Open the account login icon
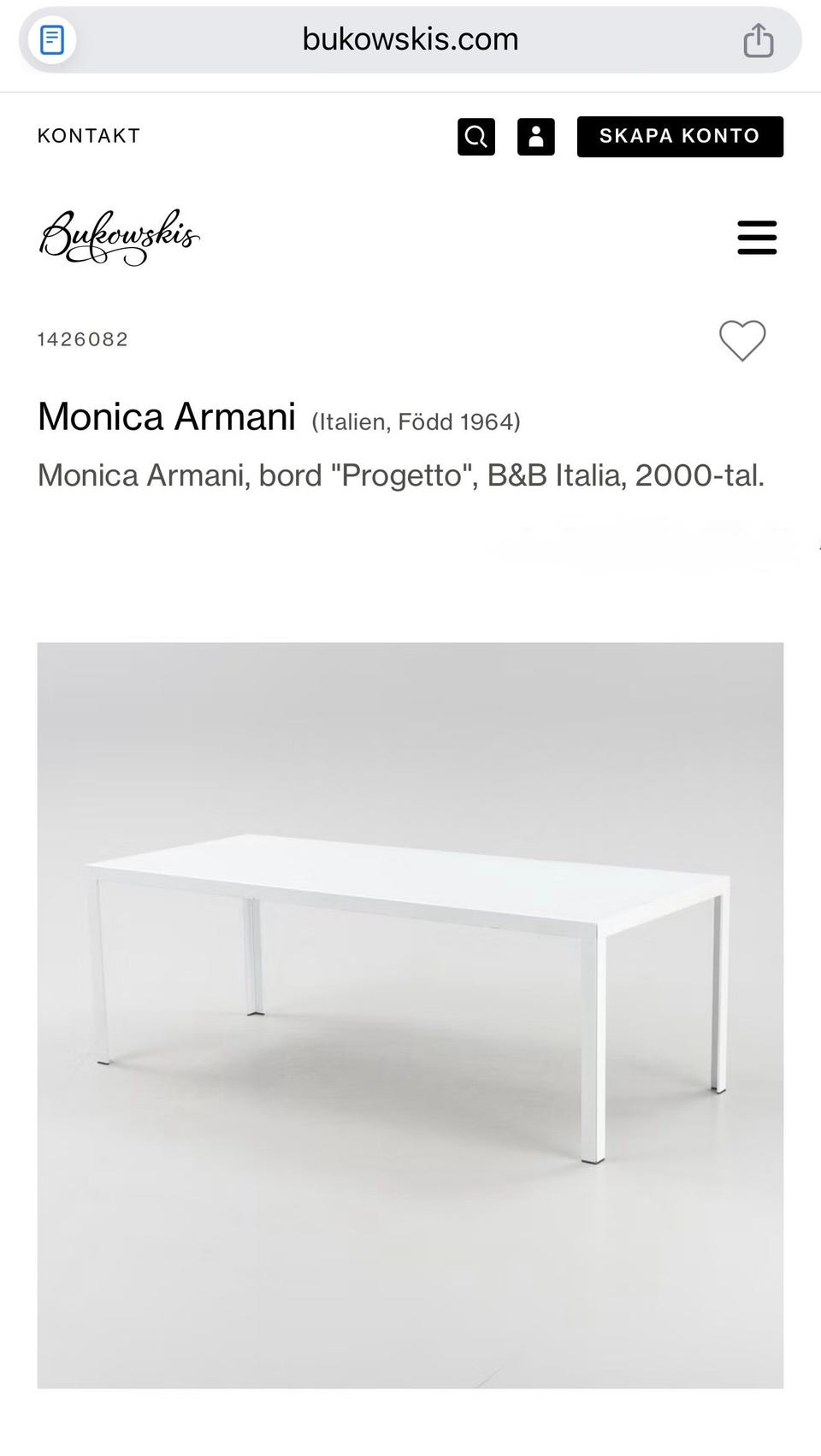This screenshot has width=821, height=1456. (536, 137)
